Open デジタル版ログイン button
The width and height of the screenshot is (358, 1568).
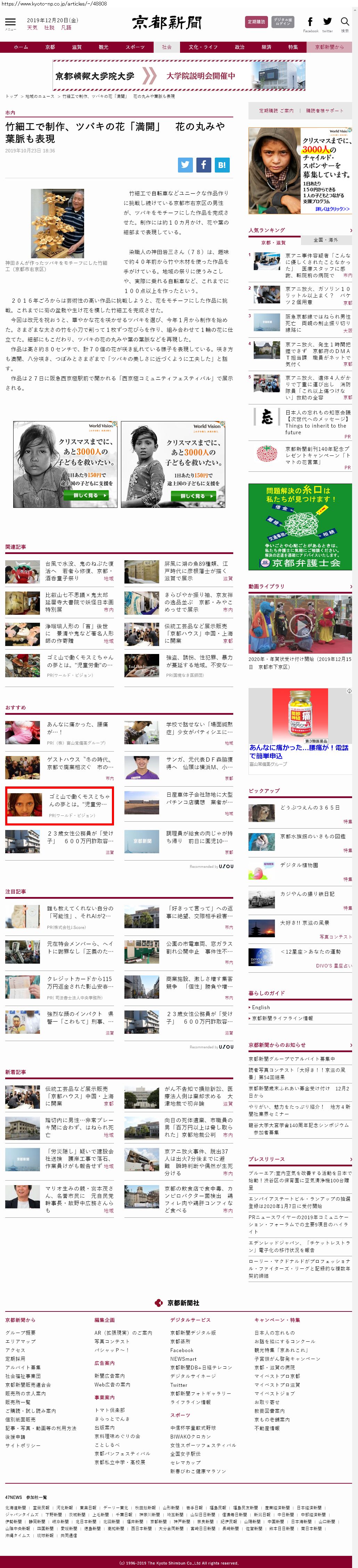coord(282,22)
